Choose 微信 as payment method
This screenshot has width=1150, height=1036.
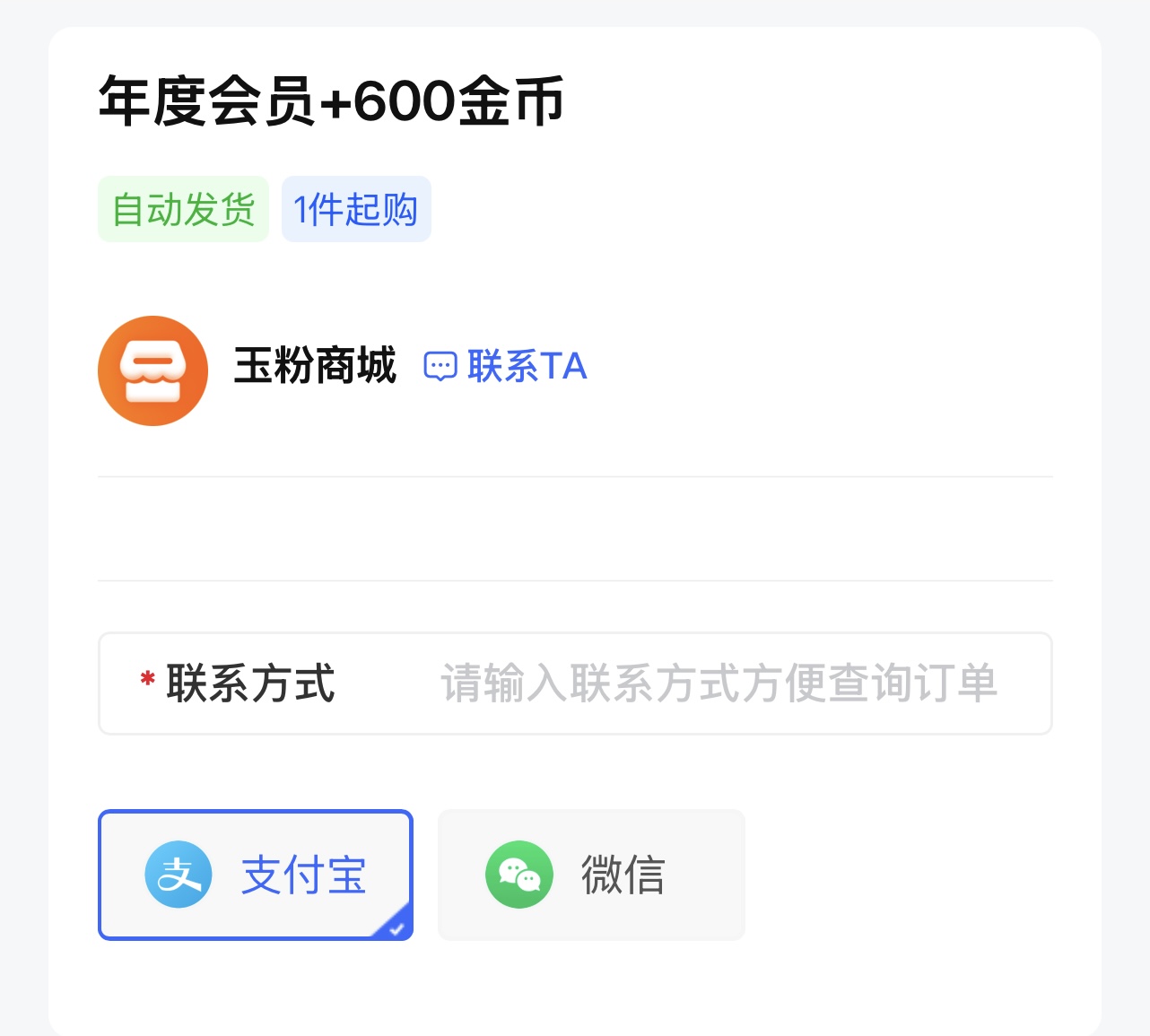click(591, 875)
